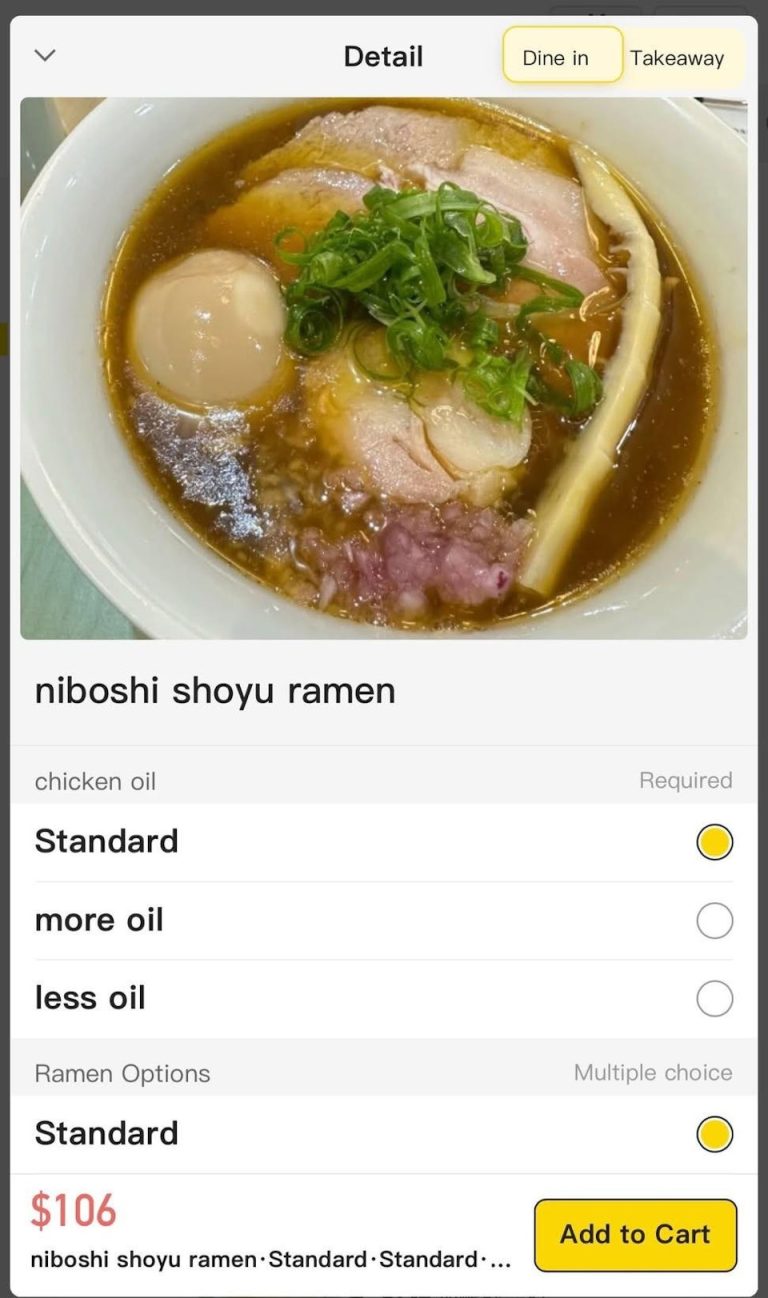
Task: Click the niboshi shoyu ramen title
Action: pos(215,689)
